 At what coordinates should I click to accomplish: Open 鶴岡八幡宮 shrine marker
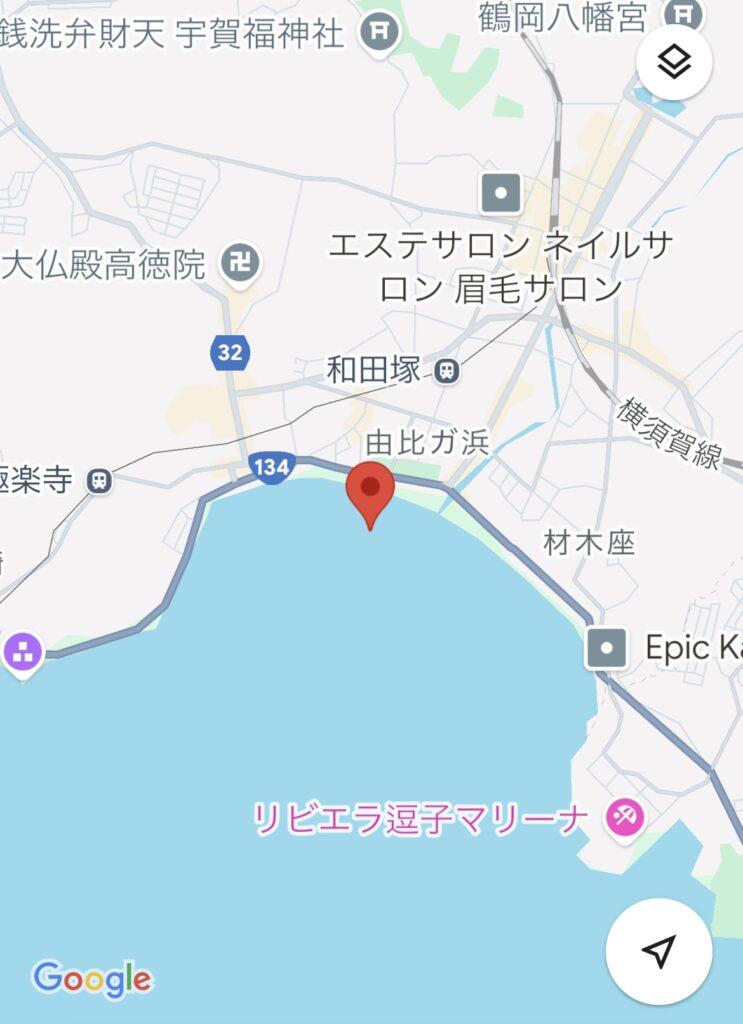pyautogui.click(x=683, y=15)
